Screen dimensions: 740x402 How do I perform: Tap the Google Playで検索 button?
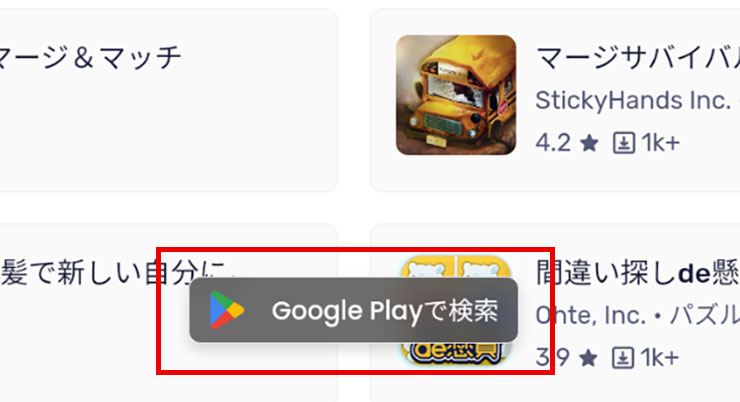point(353,310)
